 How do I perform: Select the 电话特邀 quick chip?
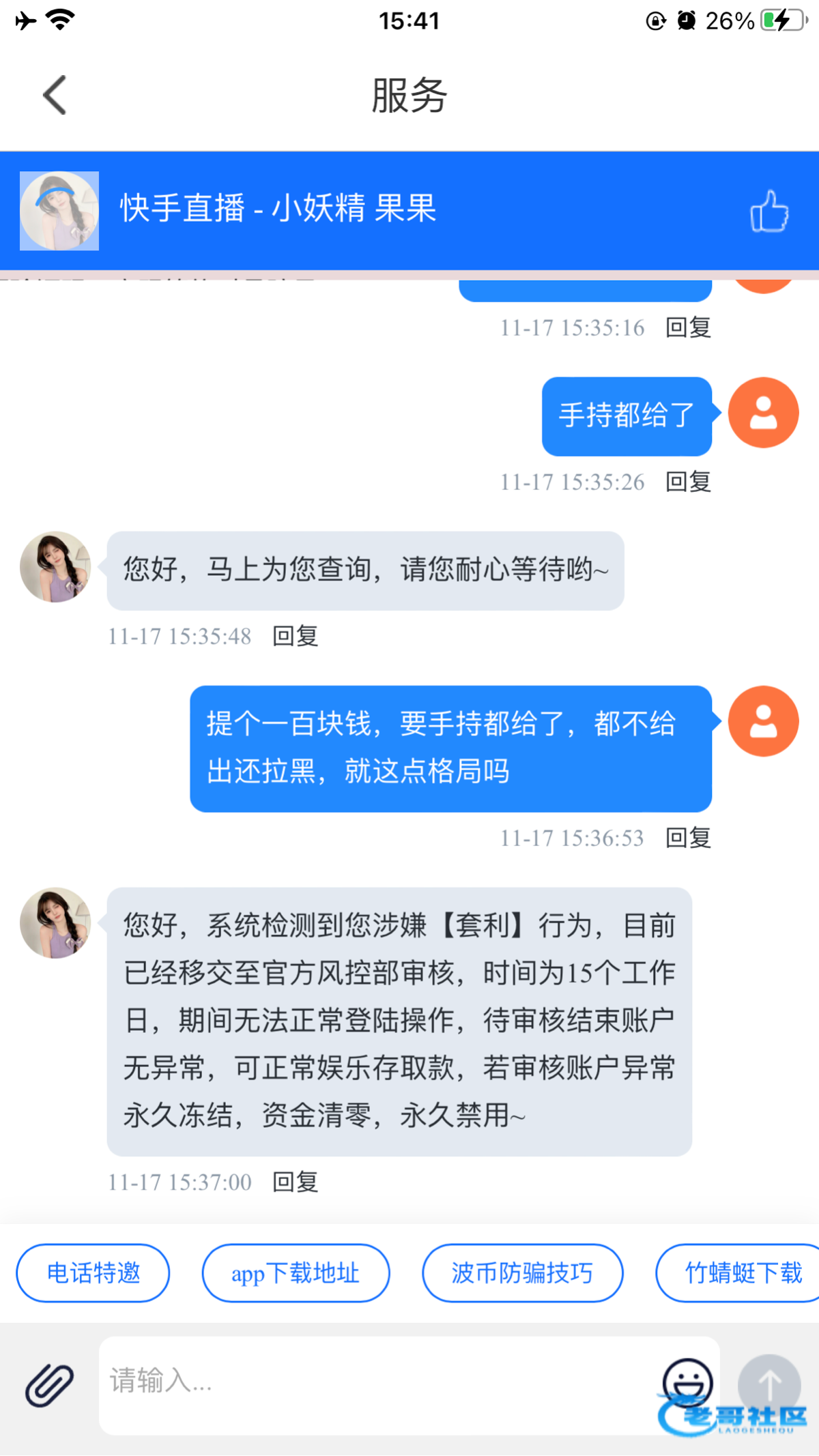[x=93, y=1273]
